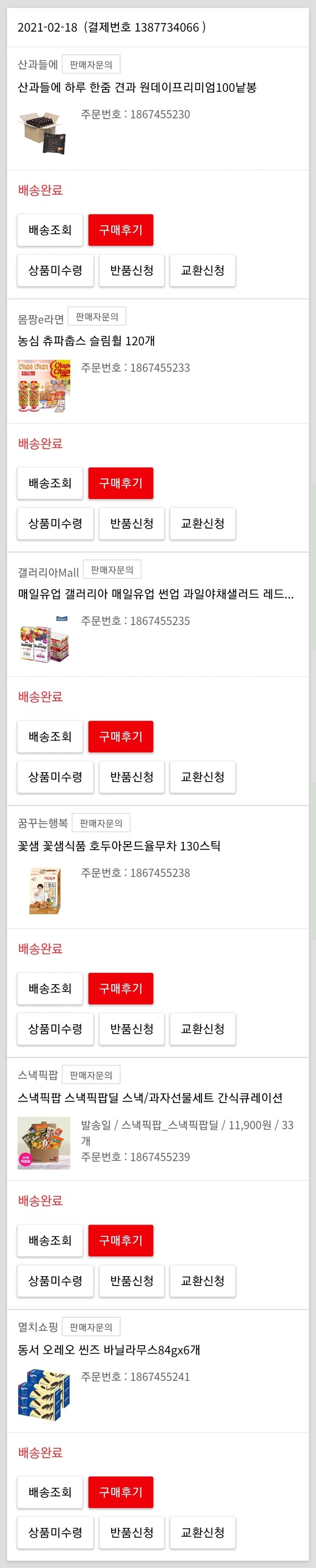This screenshot has width=316, height=1568.
Task: Open 농심 츄파춥스 슬림휠 120개 product image
Action: click(44, 386)
